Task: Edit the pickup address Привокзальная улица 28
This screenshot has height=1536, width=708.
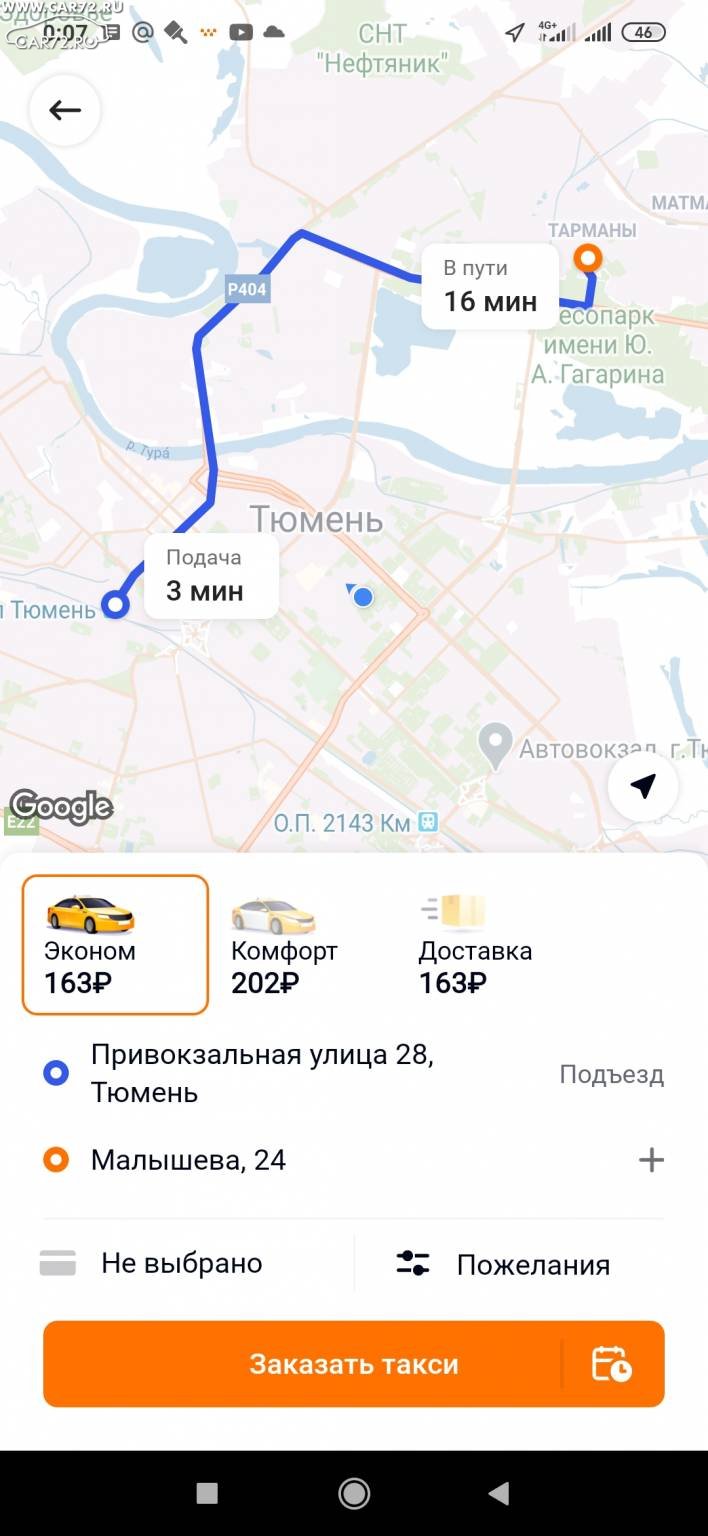Action: click(x=262, y=1073)
